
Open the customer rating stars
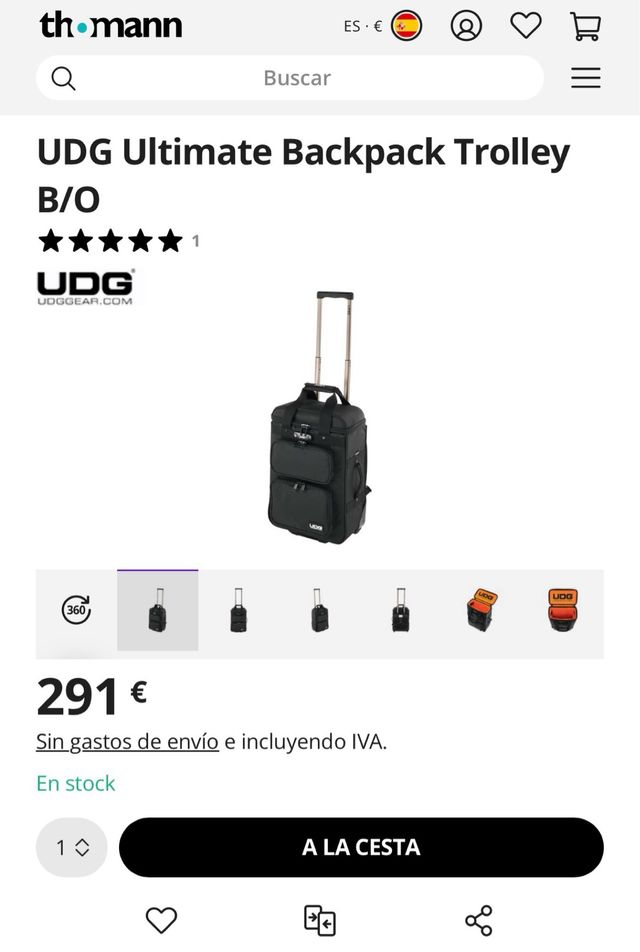(x=110, y=241)
